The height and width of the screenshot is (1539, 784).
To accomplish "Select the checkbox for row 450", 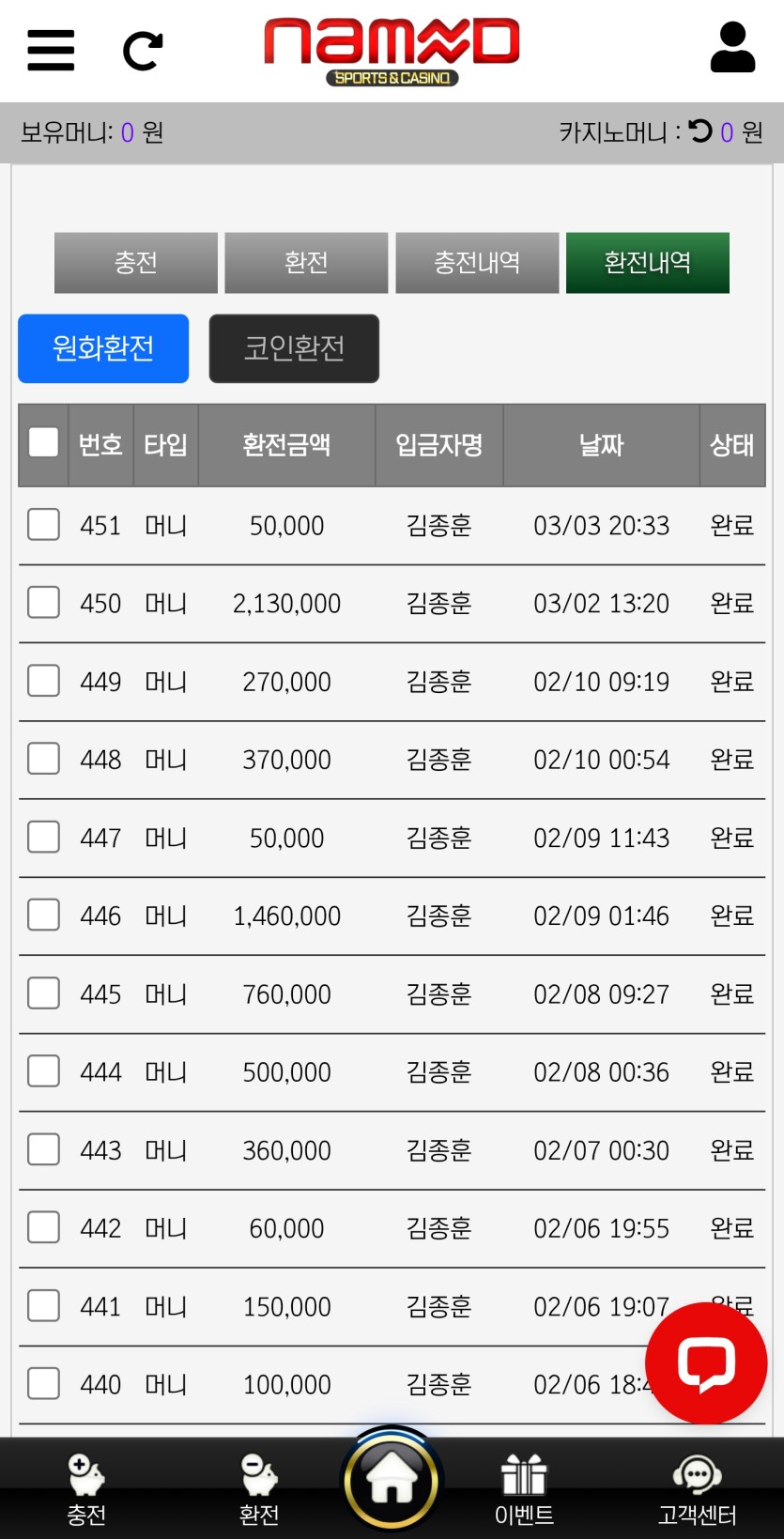I will [x=43, y=603].
